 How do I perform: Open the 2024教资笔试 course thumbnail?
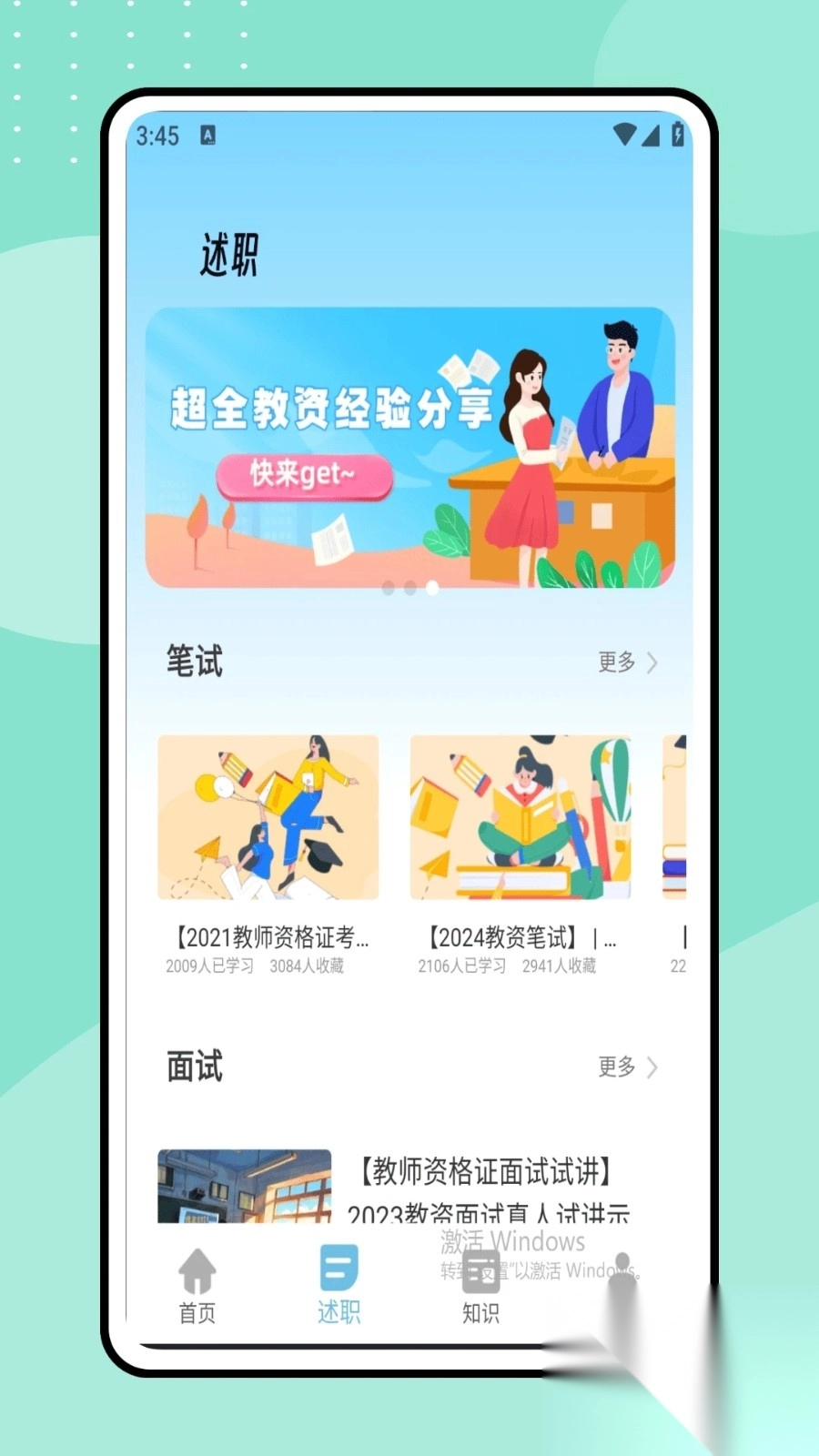(519, 817)
